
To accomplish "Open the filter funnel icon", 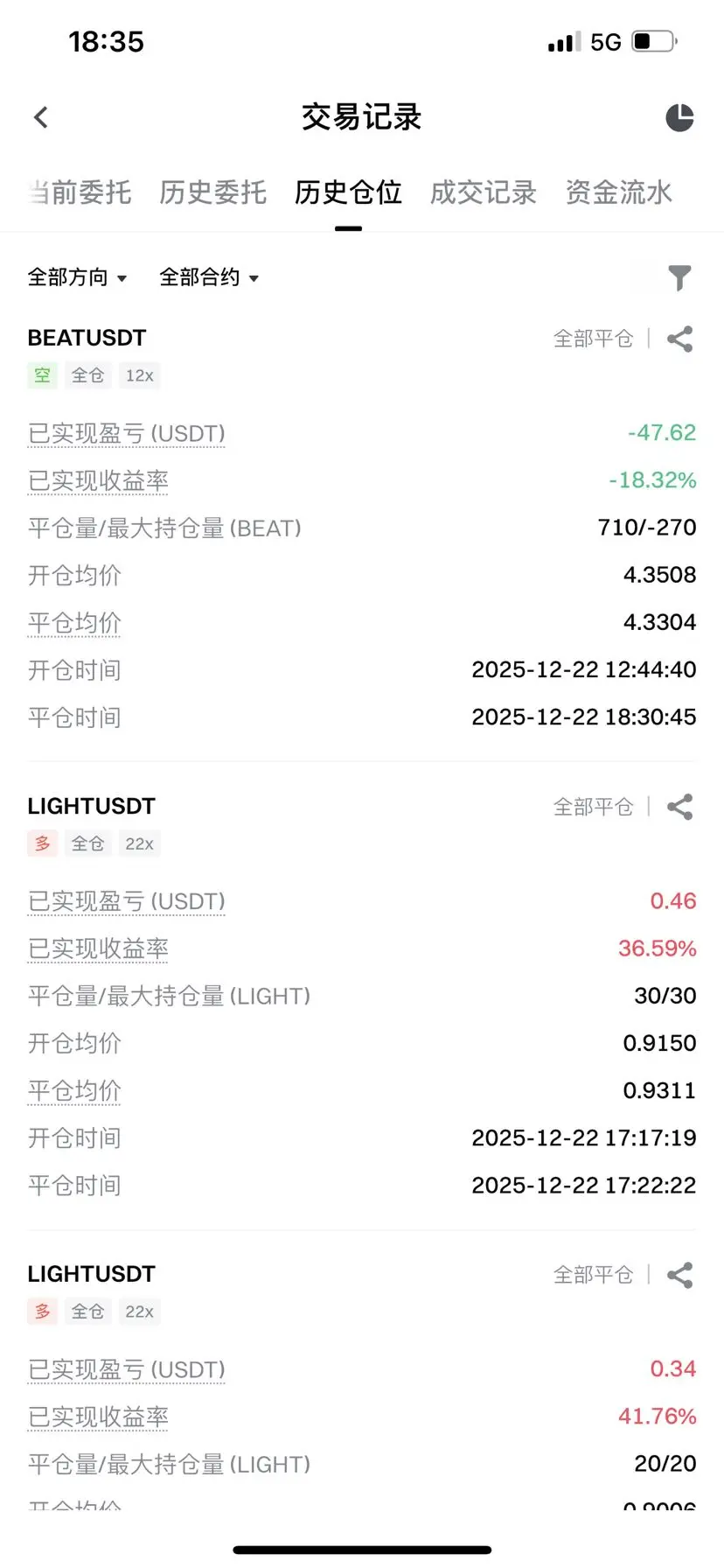I will click(679, 278).
